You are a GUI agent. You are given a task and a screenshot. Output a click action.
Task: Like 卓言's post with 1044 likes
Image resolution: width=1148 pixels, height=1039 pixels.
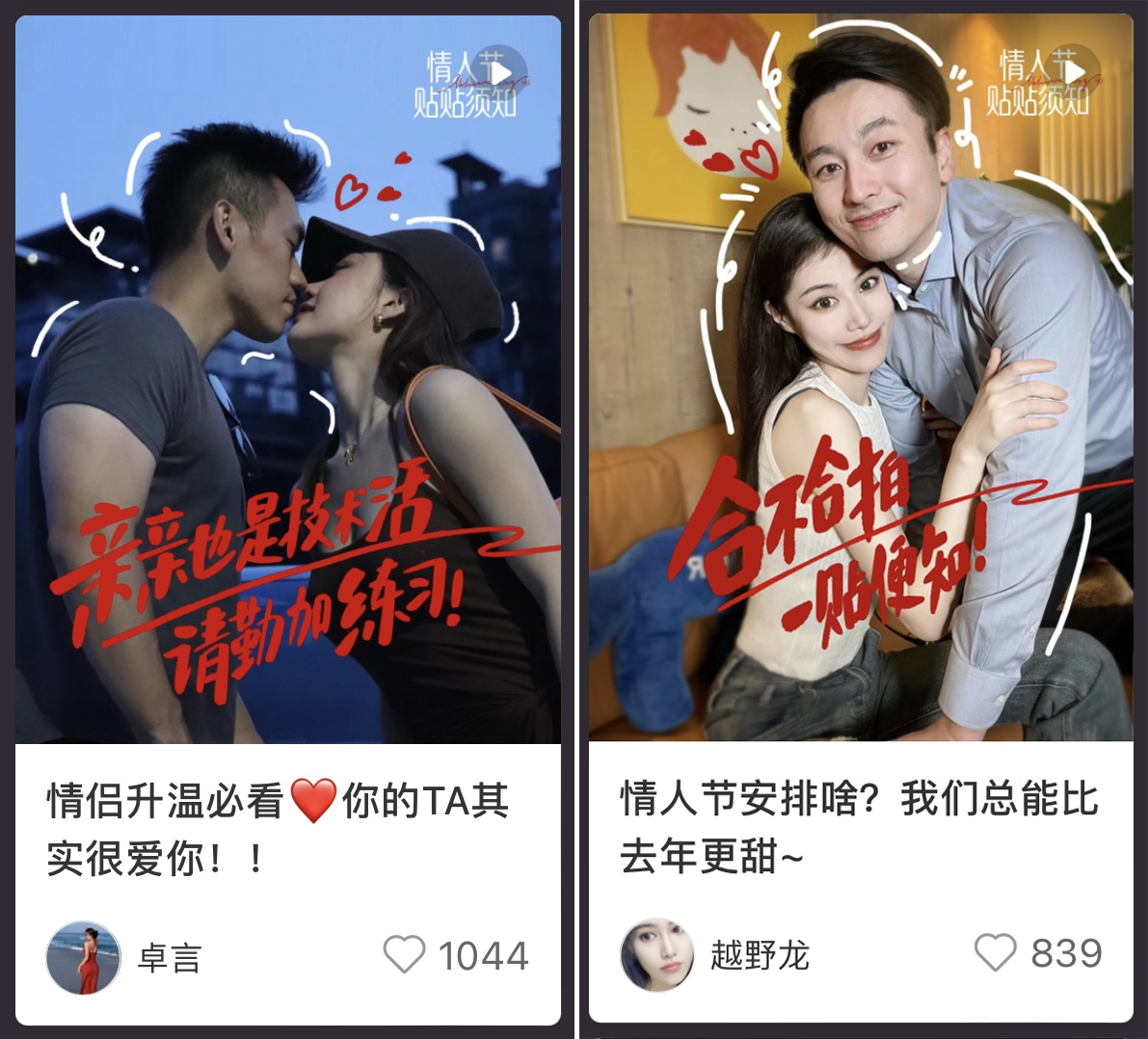coord(404,955)
